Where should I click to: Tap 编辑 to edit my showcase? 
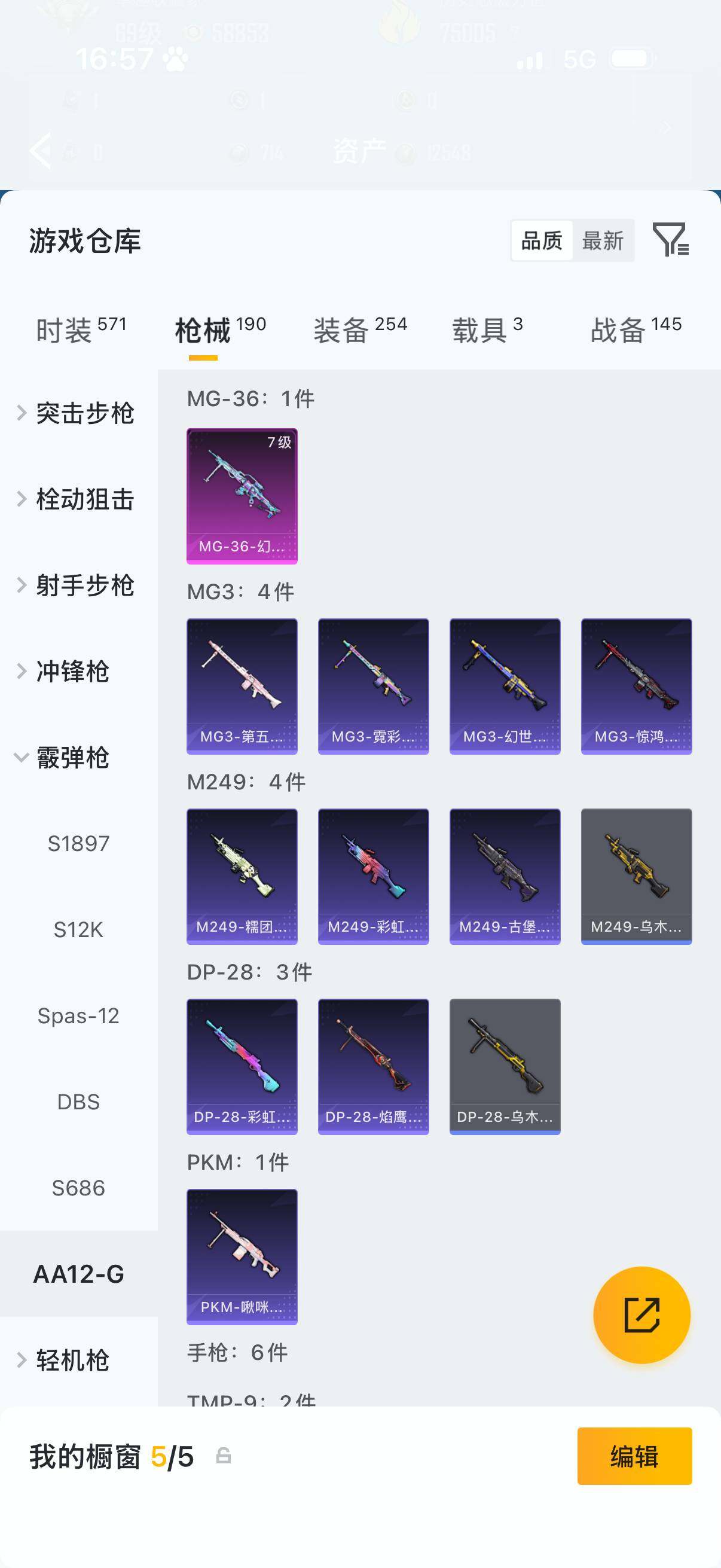[634, 1456]
